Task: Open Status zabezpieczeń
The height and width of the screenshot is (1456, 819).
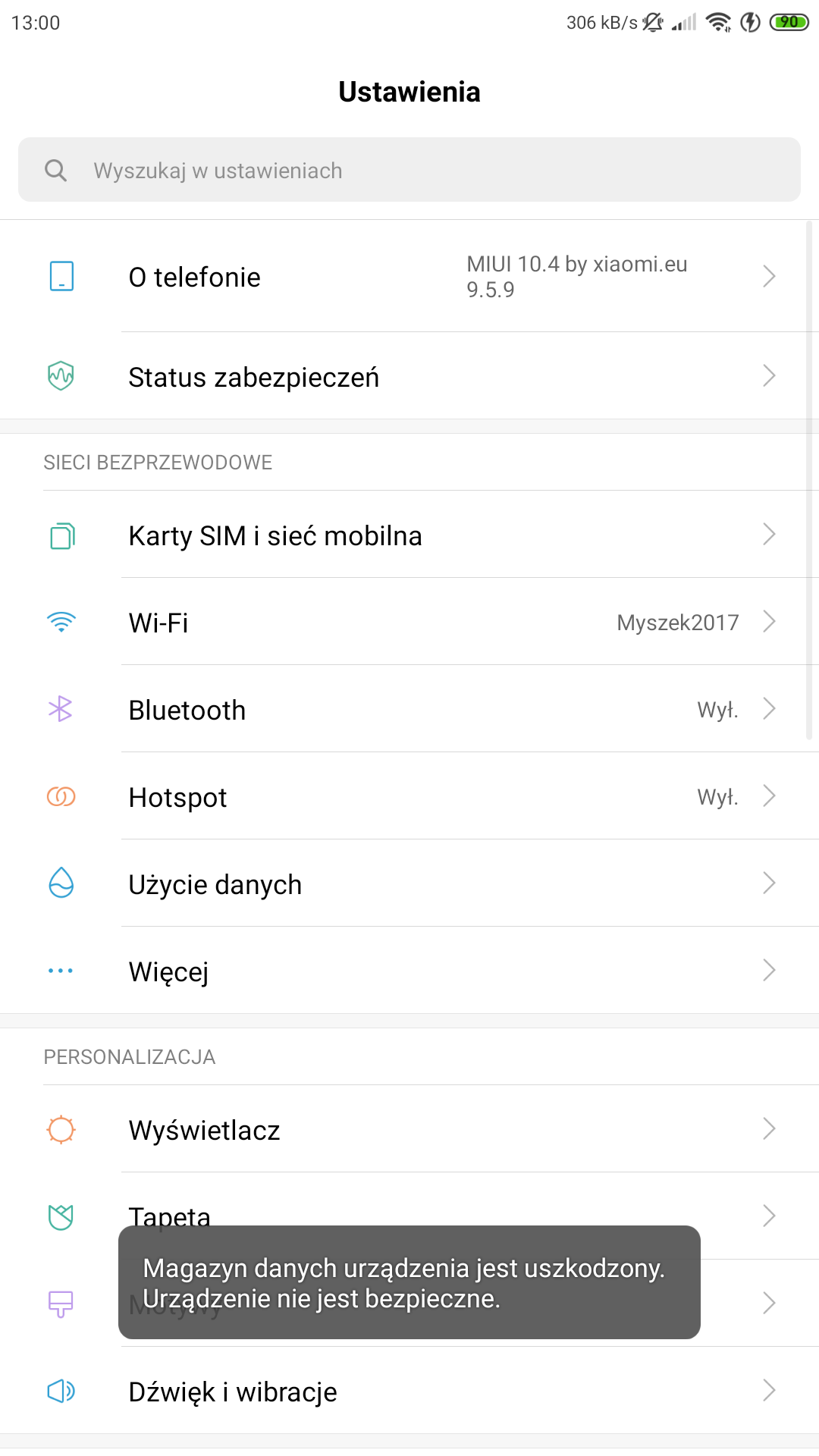Action: pos(409,377)
